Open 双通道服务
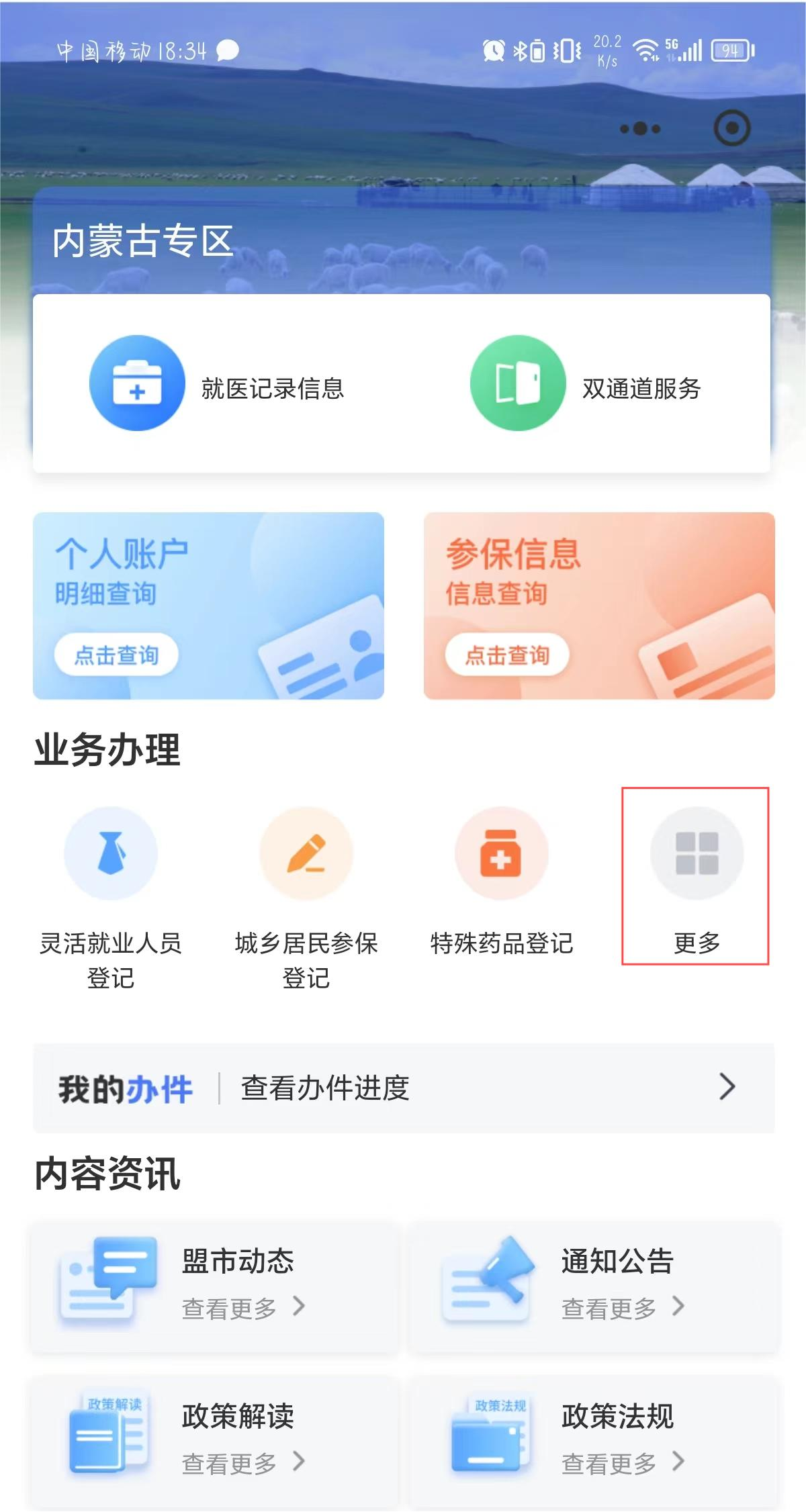806x1512 pixels. click(x=586, y=385)
